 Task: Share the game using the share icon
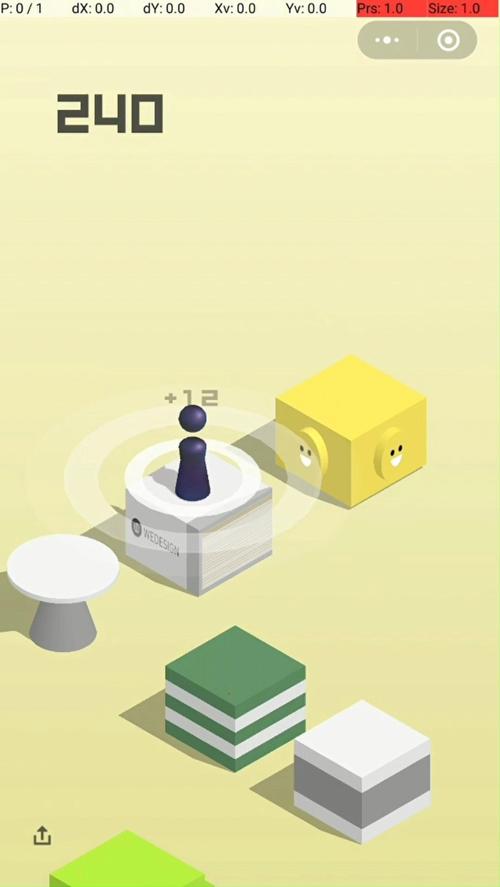pos(42,835)
